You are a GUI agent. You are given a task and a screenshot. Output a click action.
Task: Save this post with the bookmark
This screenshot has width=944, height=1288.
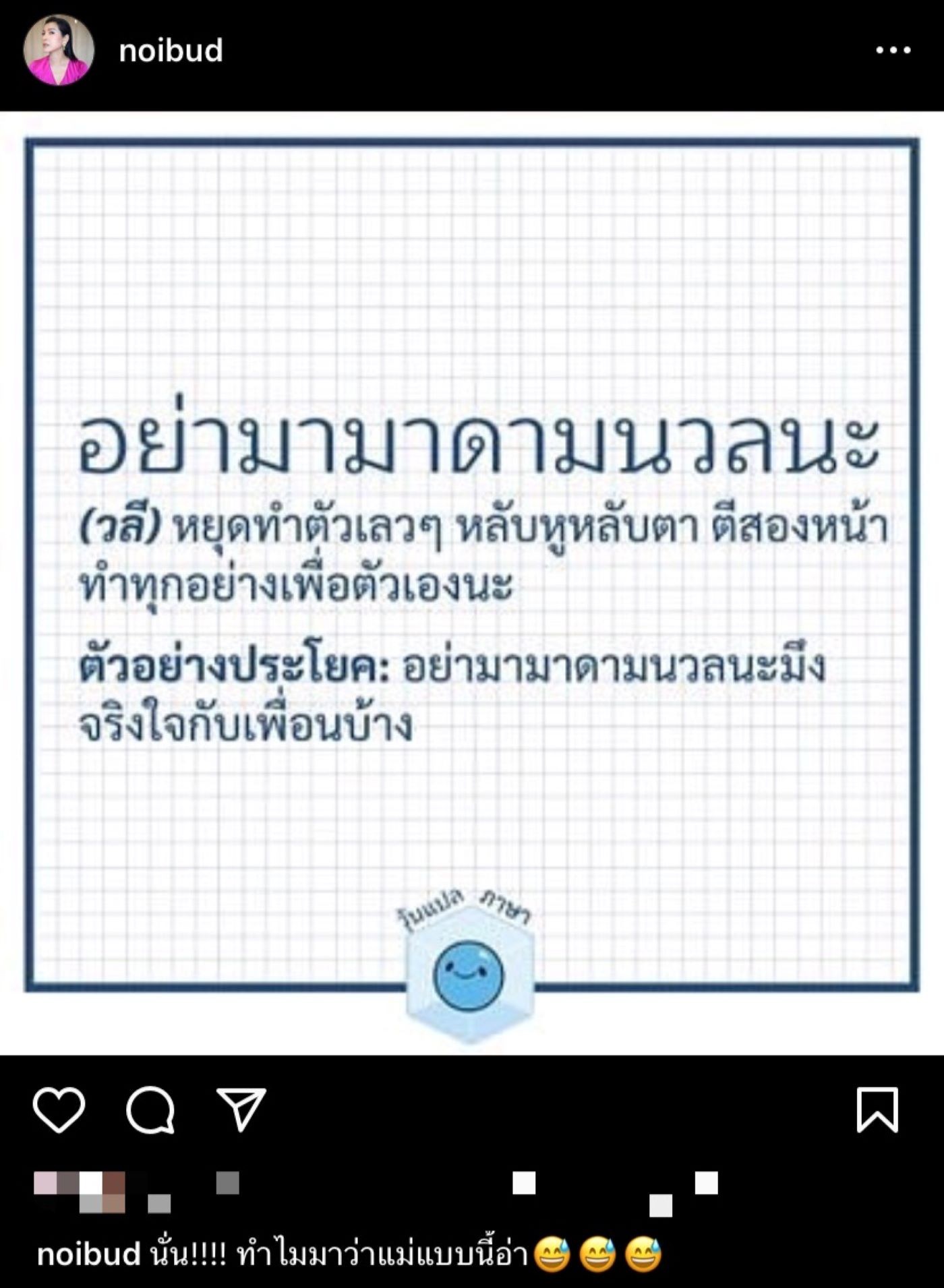click(x=877, y=1109)
